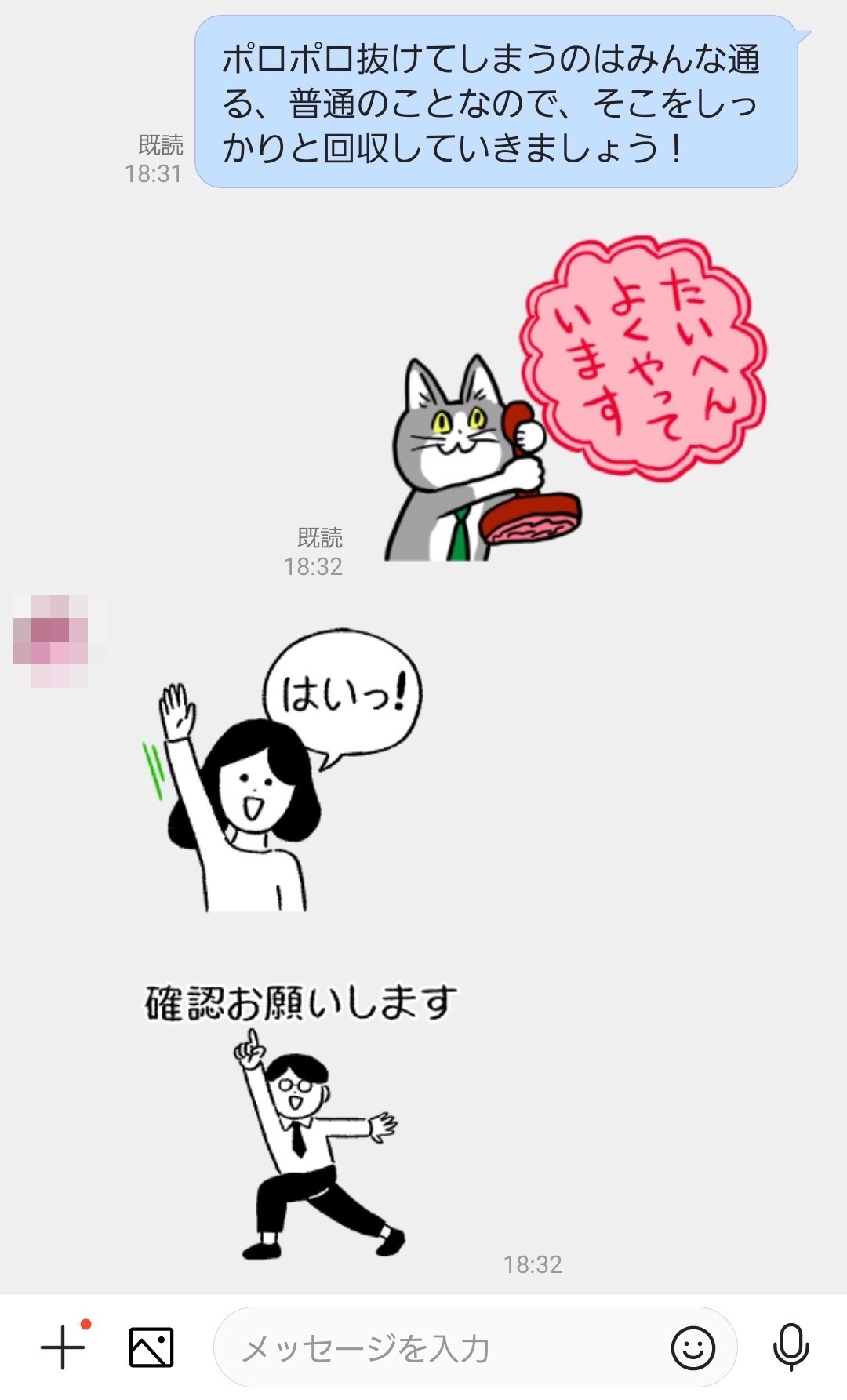Image resolution: width=847 pixels, height=1400 pixels.
Task: Open the photo gallery picker
Action: point(151,1348)
